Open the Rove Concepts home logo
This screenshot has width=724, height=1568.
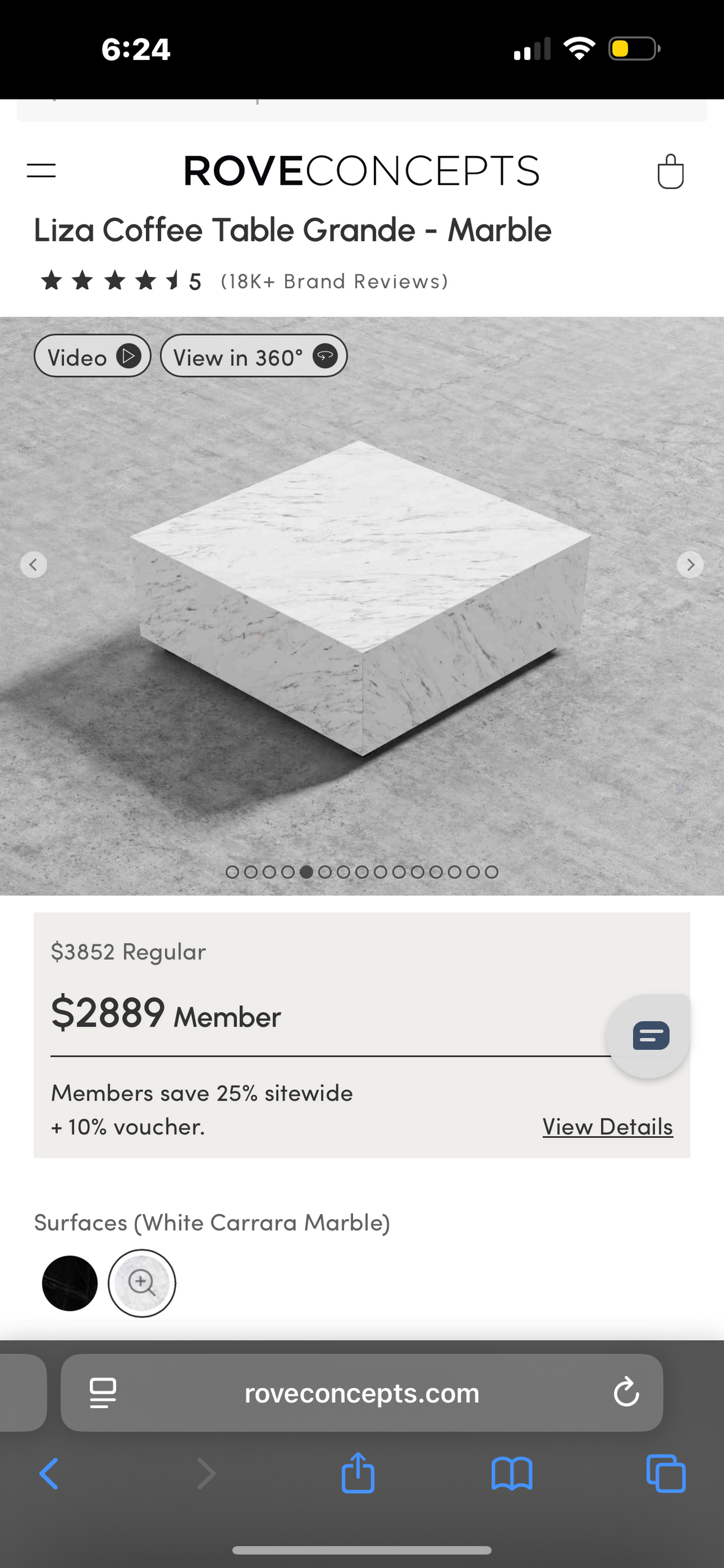pos(361,171)
